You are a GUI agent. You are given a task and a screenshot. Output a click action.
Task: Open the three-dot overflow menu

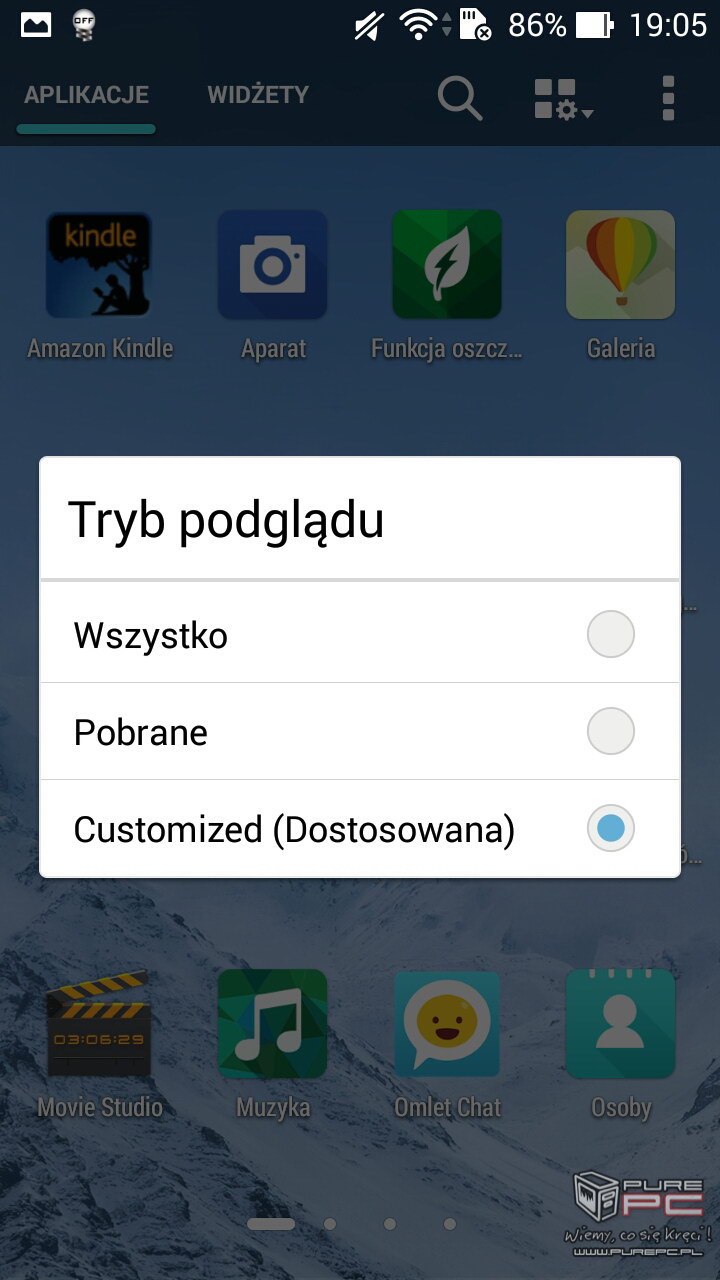[668, 98]
